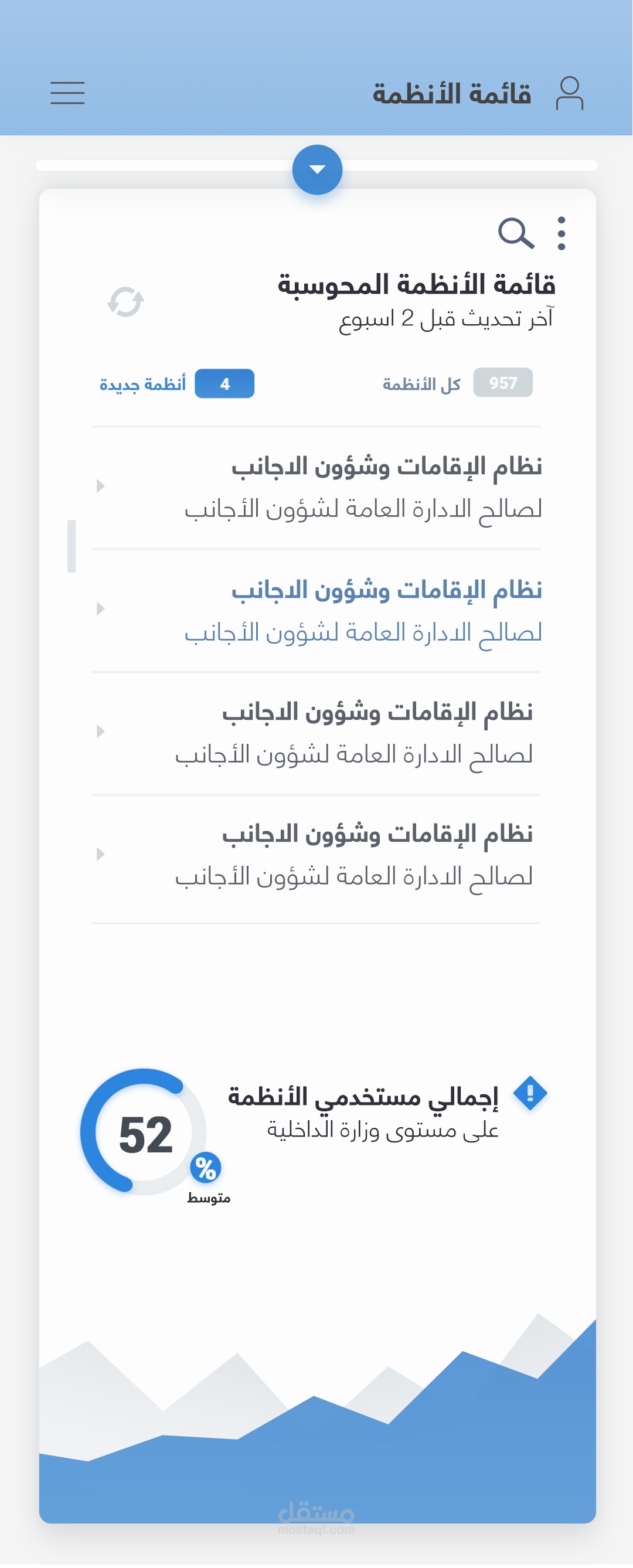Viewport: 633px width, 1568px height.
Task: Tap the blue circular pull-down arrow at the top
Action: tap(316, 171)
